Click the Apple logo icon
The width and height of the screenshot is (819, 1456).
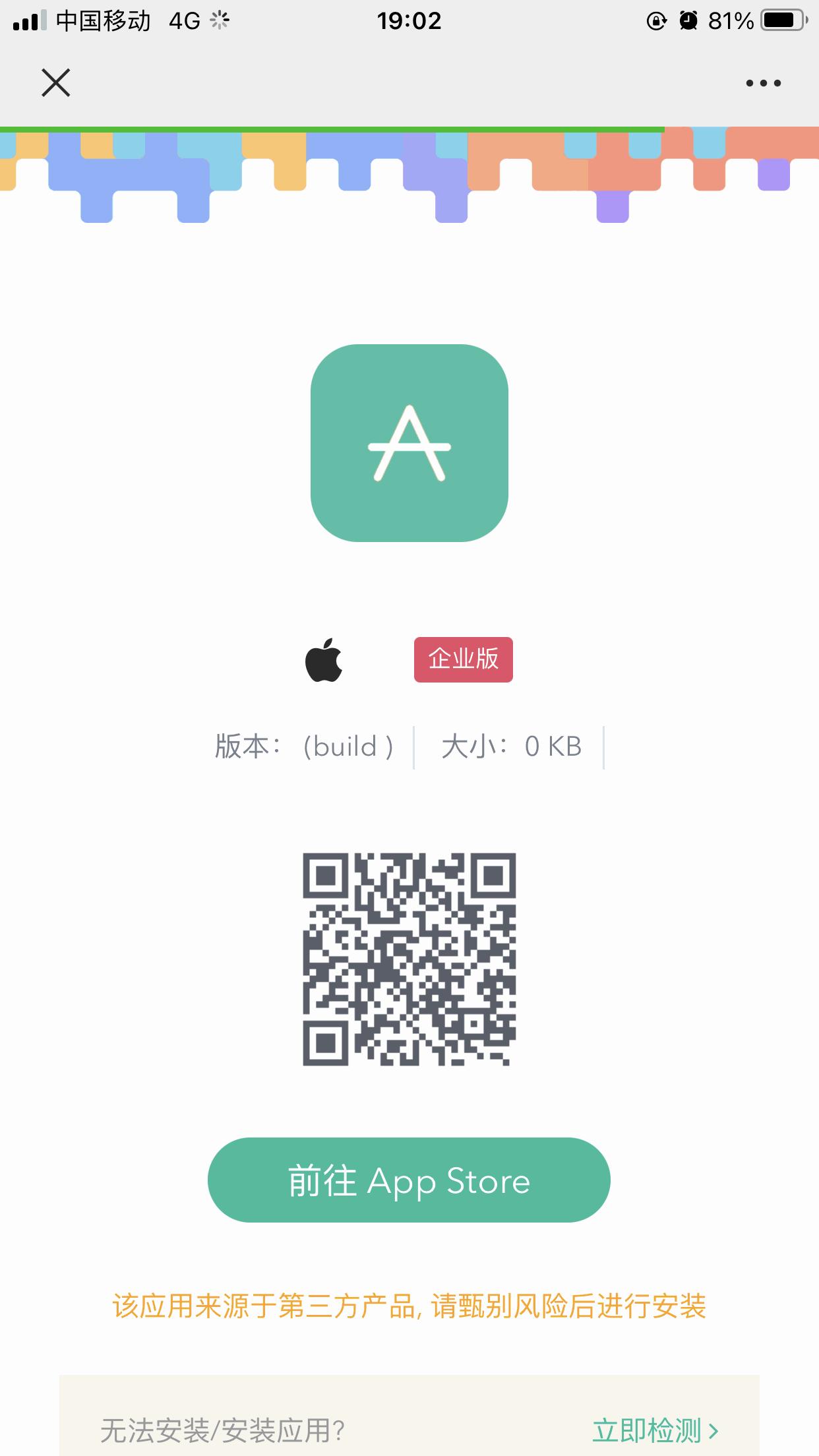tap(324, 659)
